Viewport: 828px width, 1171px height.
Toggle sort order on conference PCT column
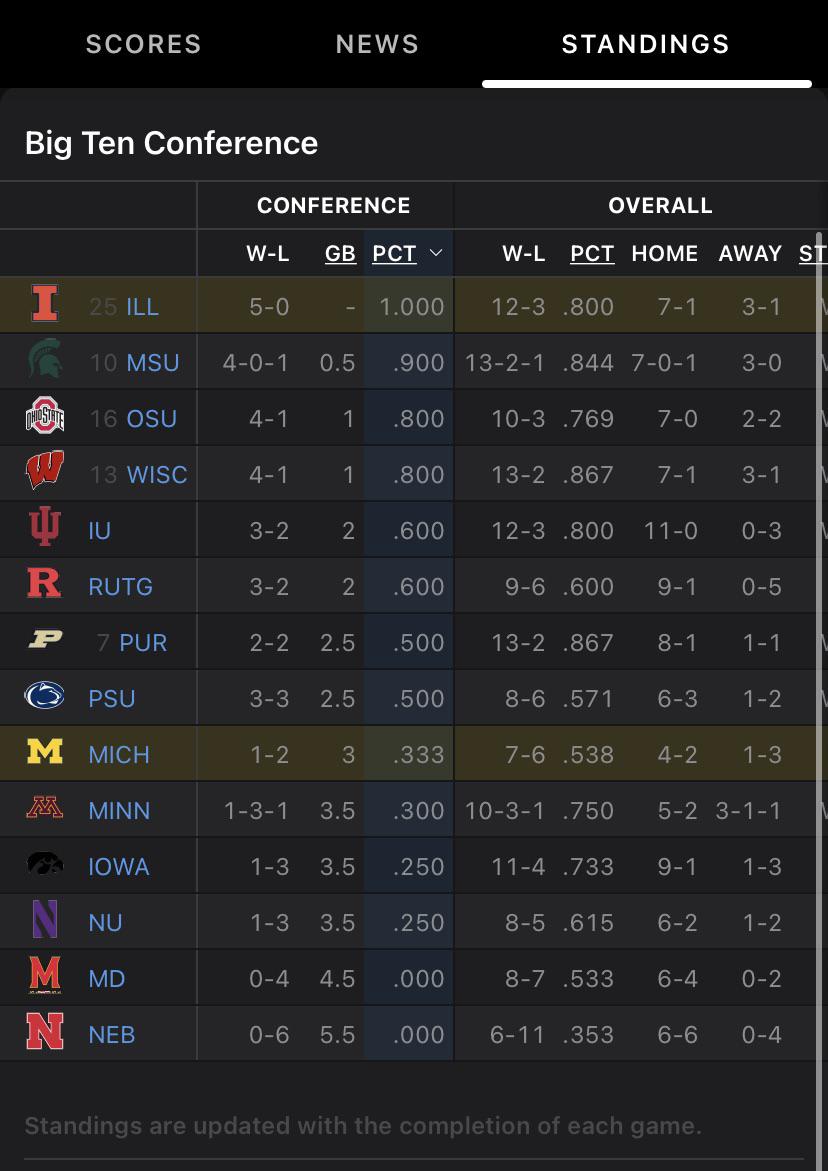[x=392, y=253]
